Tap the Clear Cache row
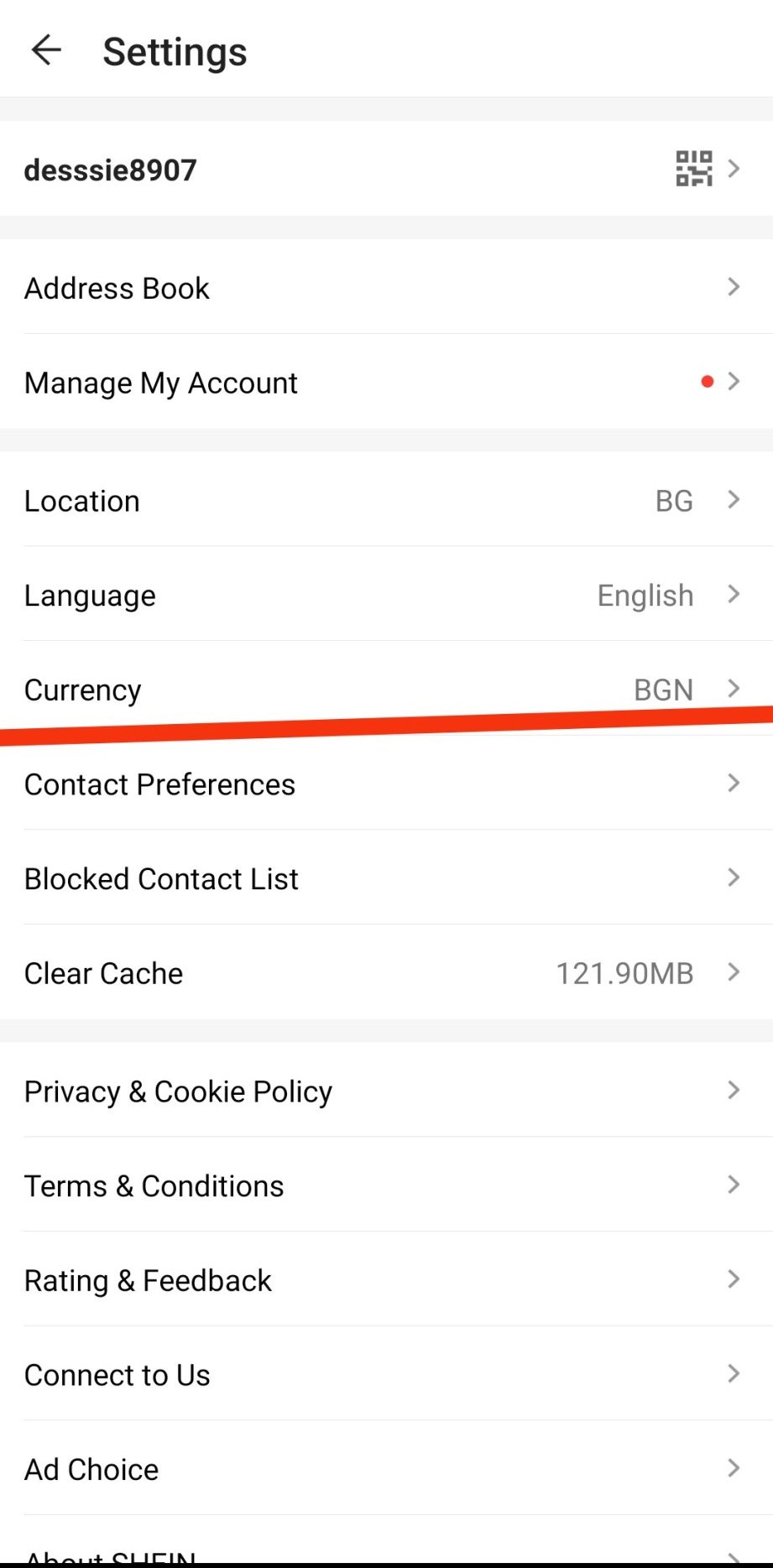This screenshot has height=1568, width=773. pyautogui.click(x=386, y=973)
